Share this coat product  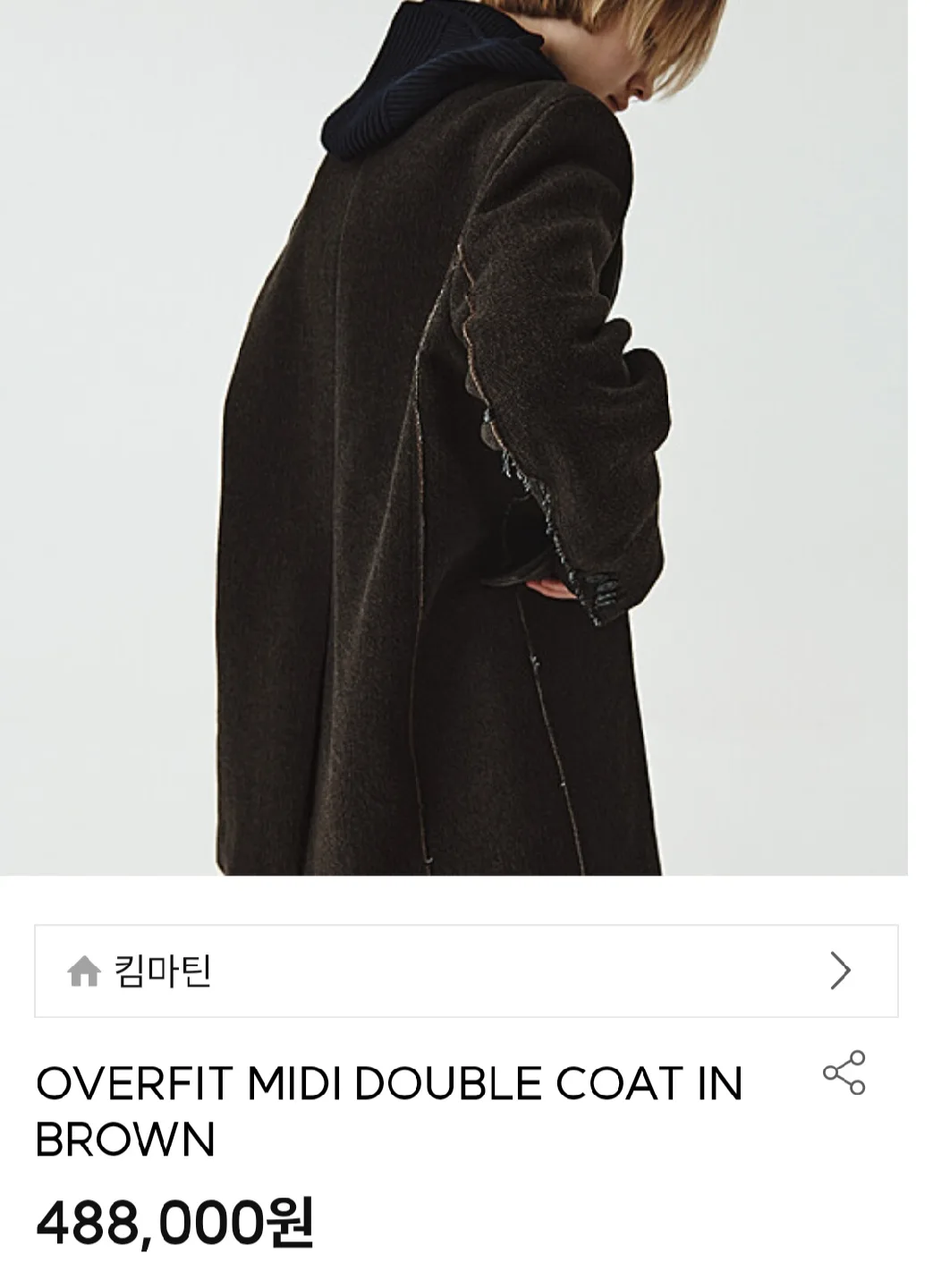point(844,1072)
